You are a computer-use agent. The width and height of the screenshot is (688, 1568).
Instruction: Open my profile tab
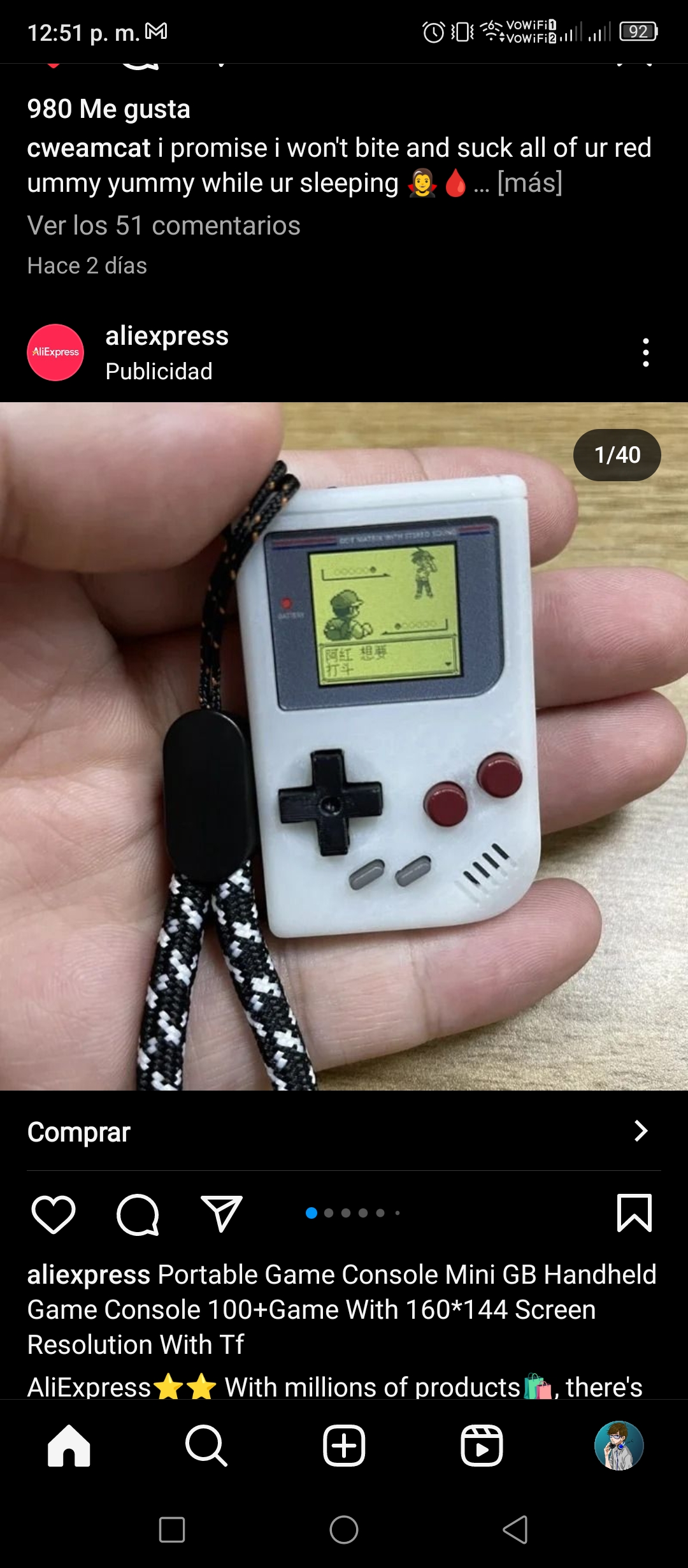click(x=619, y=1446)
